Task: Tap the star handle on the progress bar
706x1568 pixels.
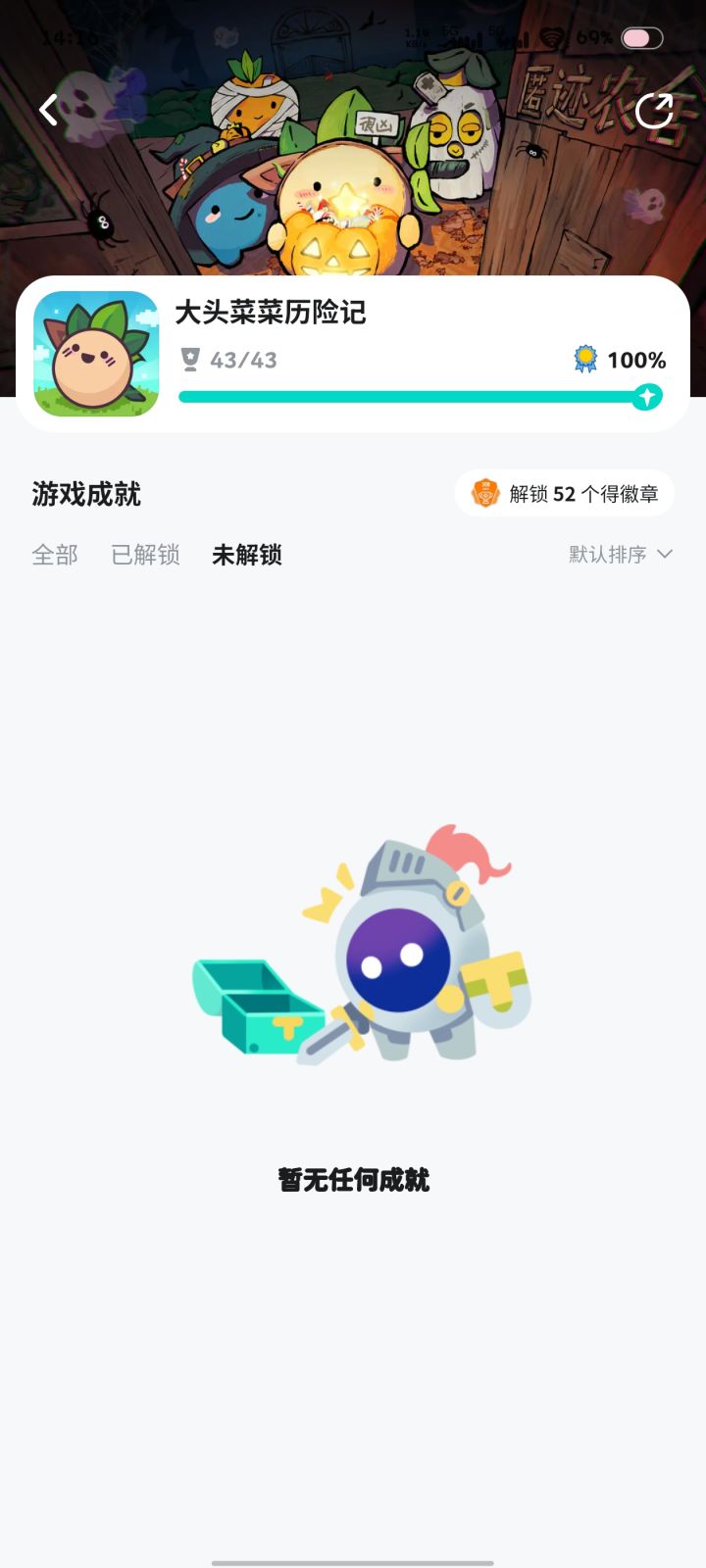Action: click(646, 396)
